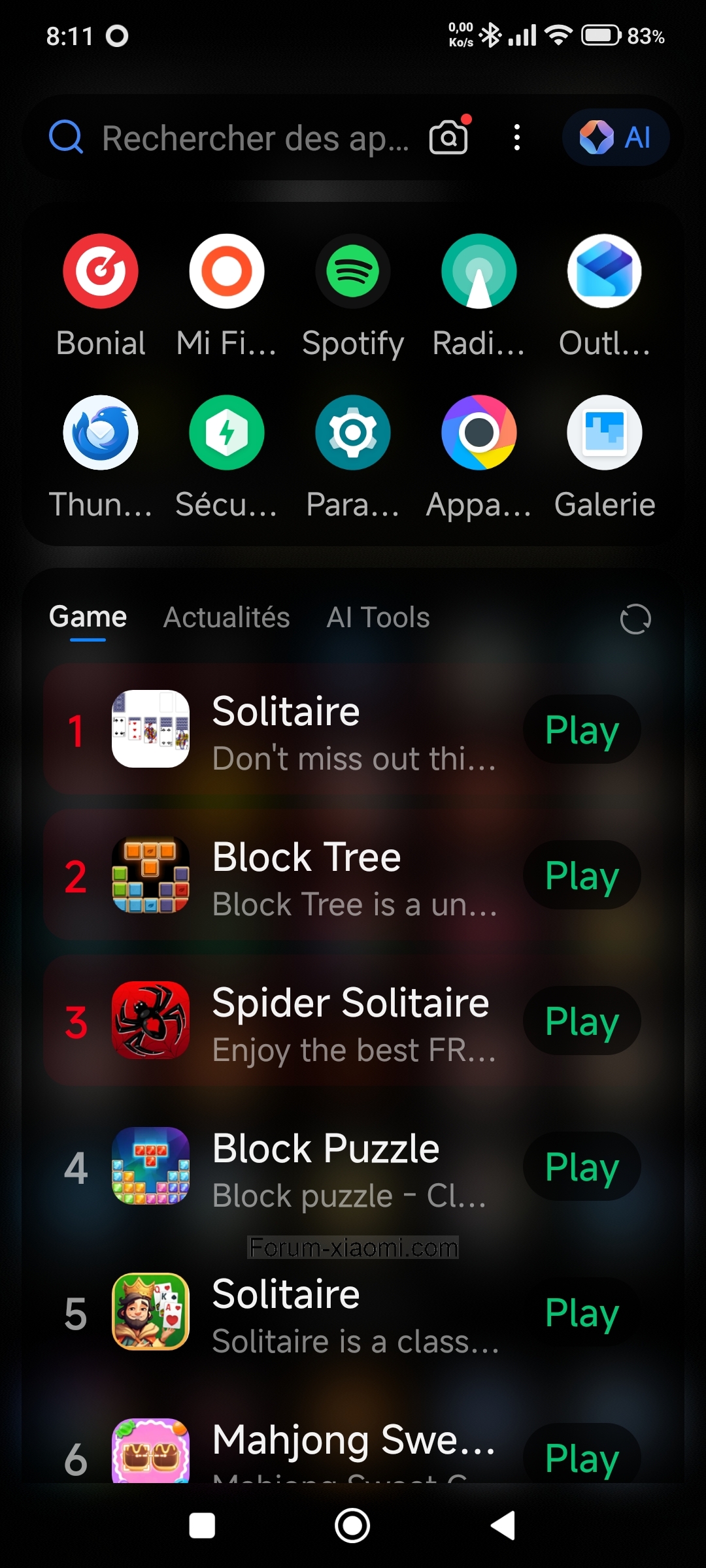Image resolution: width=706 pixels, height=1568 pixels.
Task: Start playing Spider Solitaire
Action: 582,1021
